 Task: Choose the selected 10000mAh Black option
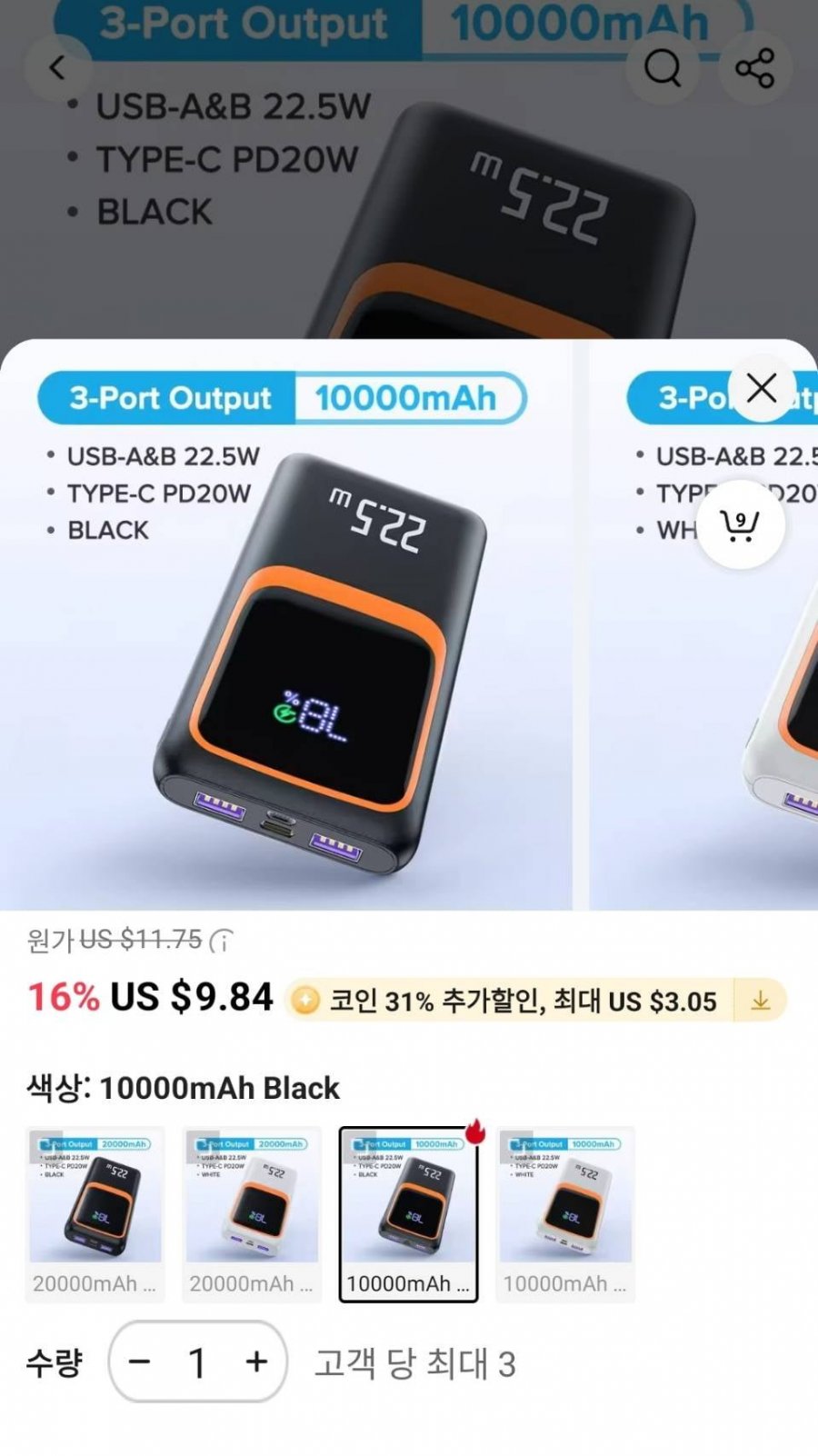click(408, 1213)
